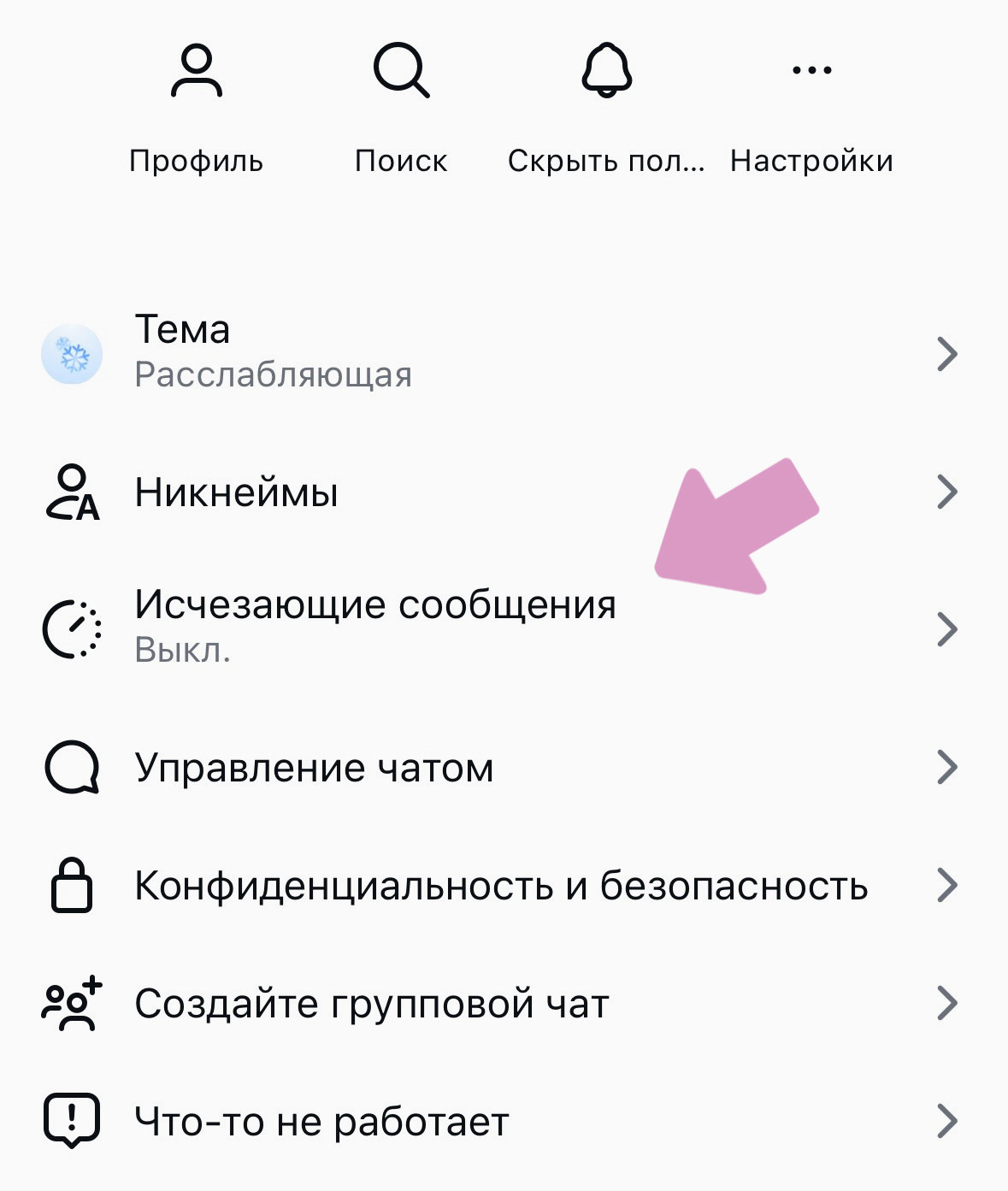Tap the lock icon for privacy settings

click(x=73, y=887)
